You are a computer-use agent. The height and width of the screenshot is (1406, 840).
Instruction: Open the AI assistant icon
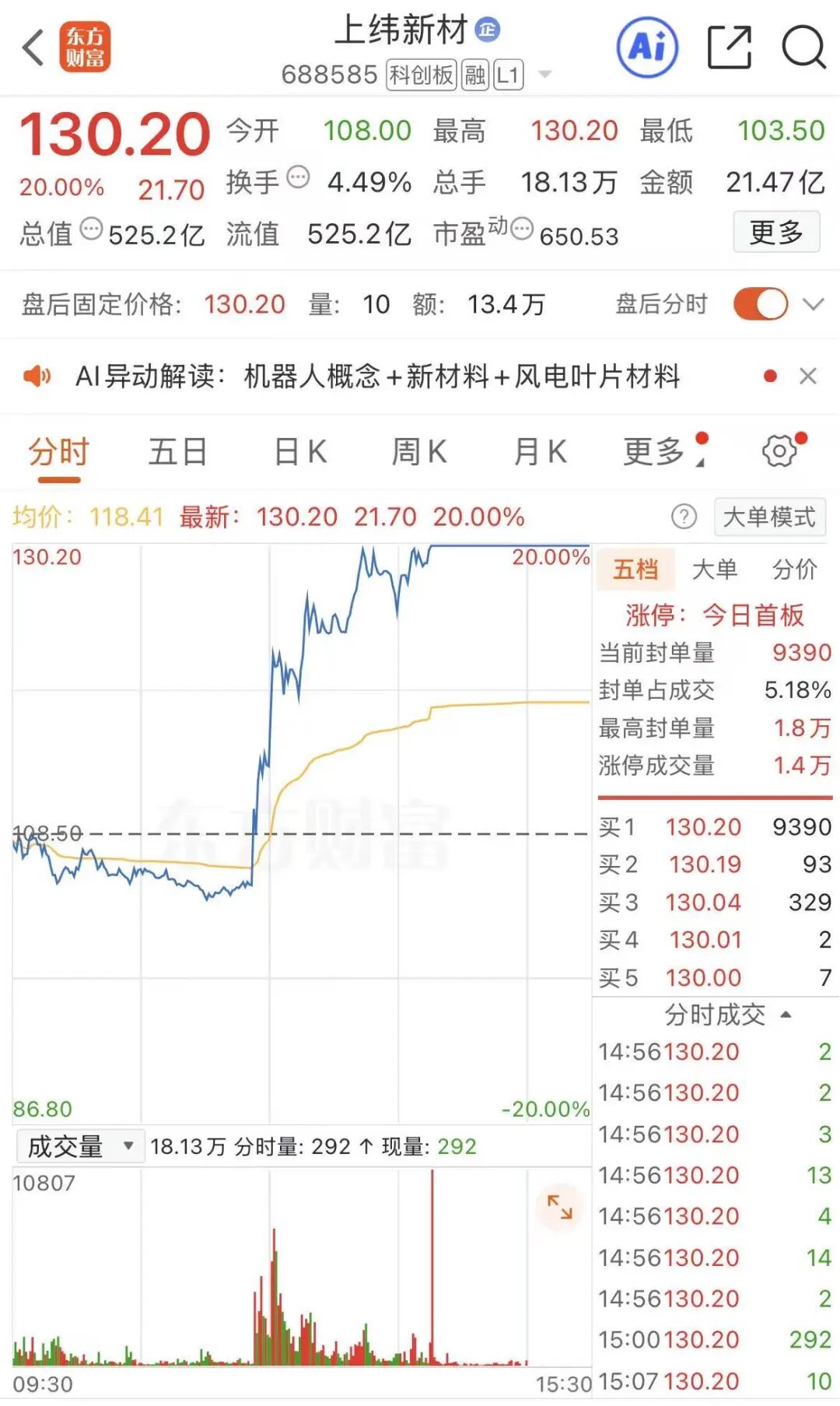(x=647, y=47)
